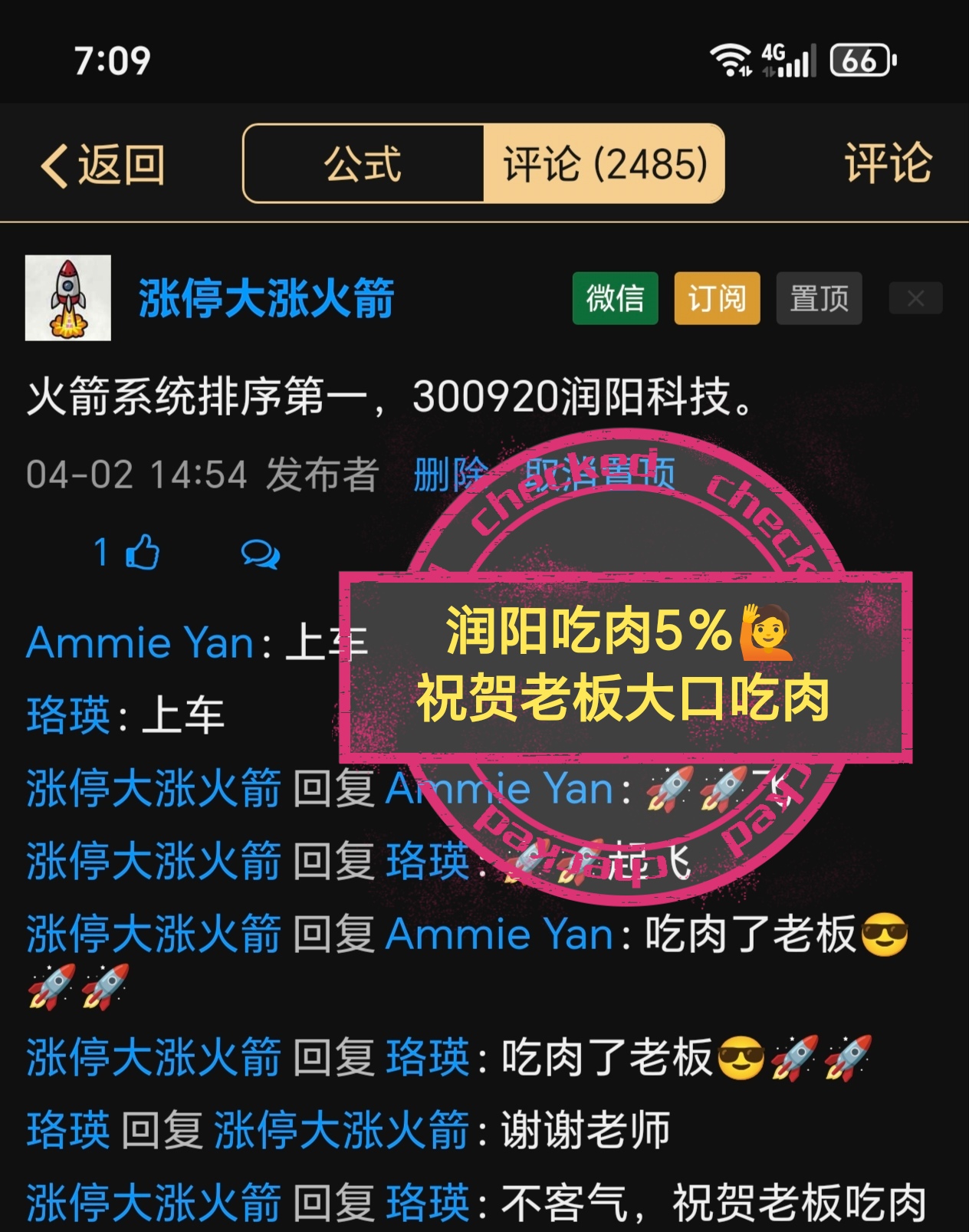Viewport: 969px width, 1232px height.
Task: Open the poster name 涨停大涨火箭 in the header
Action: [x=266, y=298]
